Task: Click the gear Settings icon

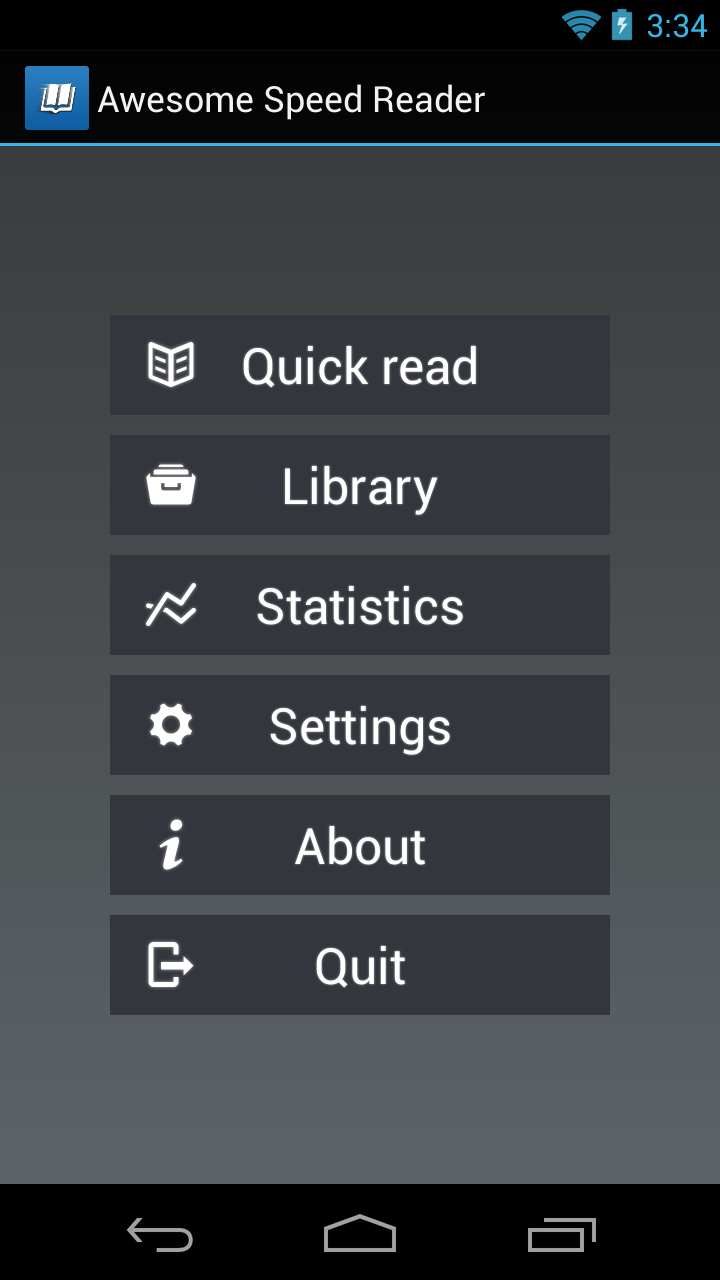Action: pos(170,724)
